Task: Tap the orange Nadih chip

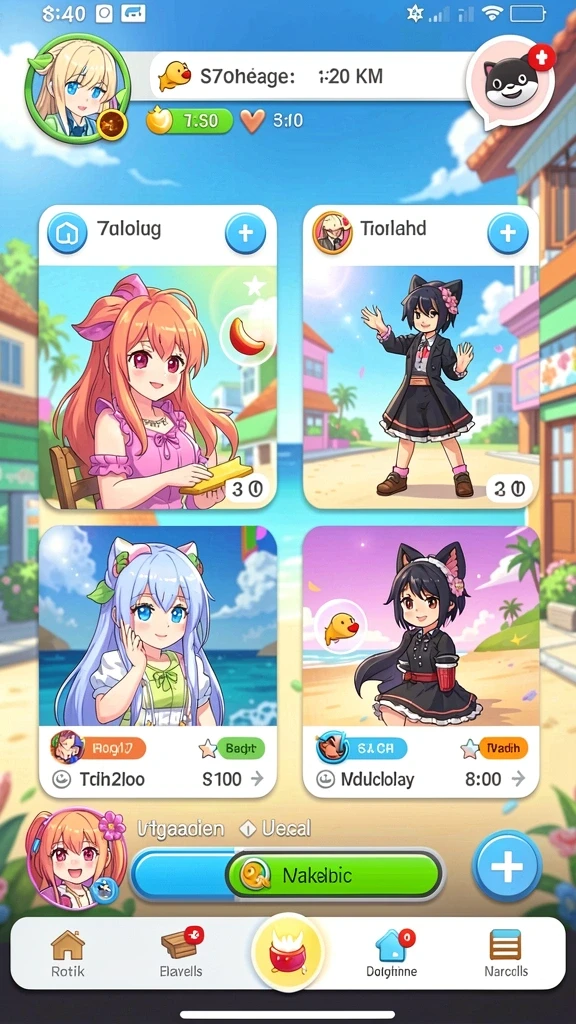Action: coord(504,748)
